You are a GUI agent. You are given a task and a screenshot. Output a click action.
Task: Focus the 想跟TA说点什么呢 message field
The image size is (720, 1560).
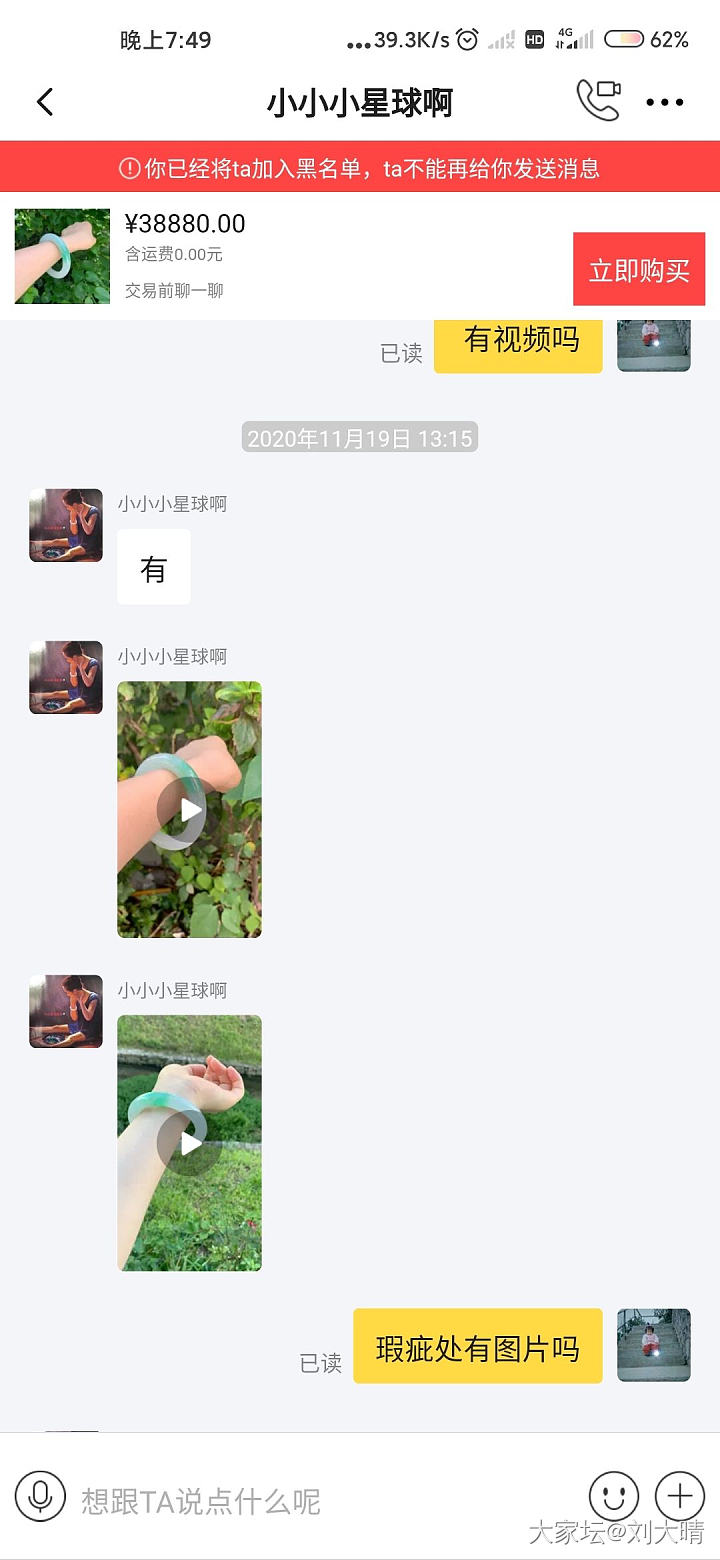pos(320,1500)
